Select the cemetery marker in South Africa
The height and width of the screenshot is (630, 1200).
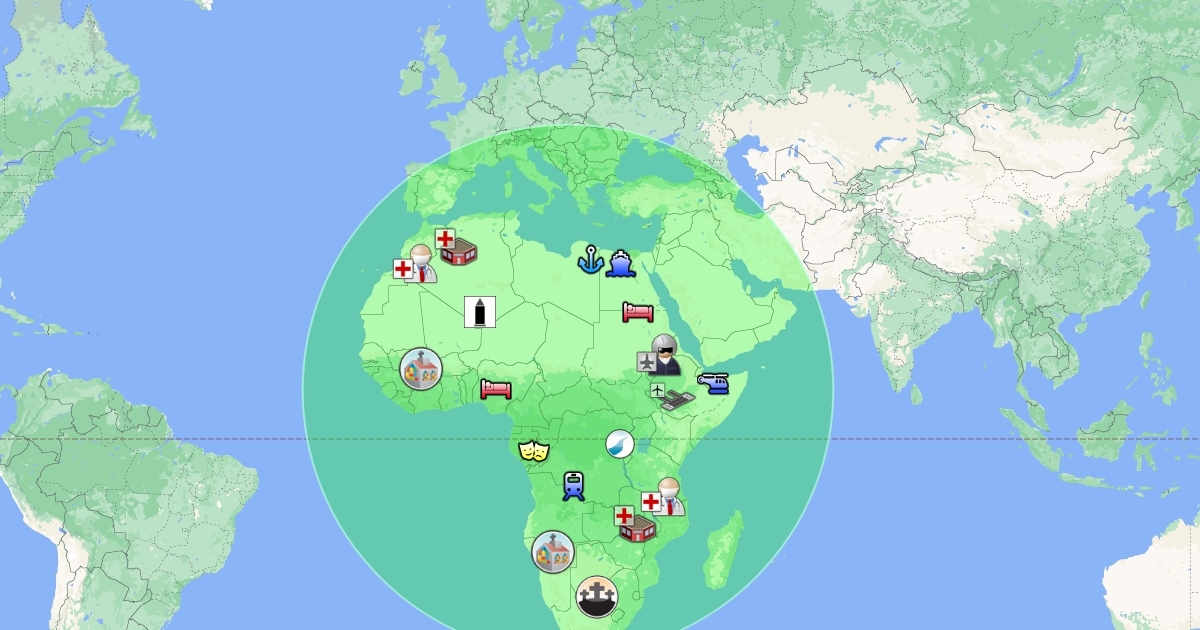click(x=597, y=597)
